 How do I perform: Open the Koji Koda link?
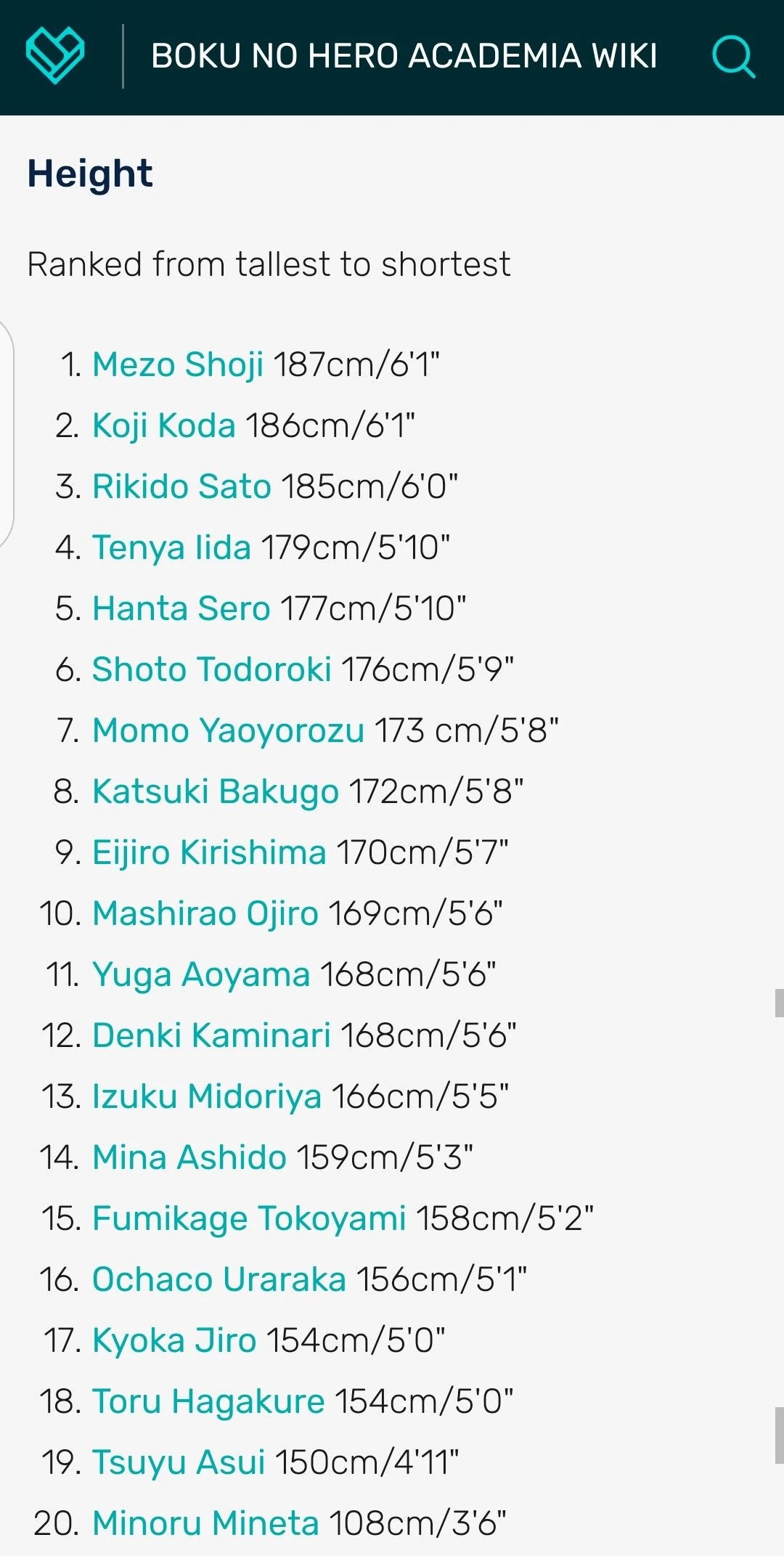(x=164, y=425)
